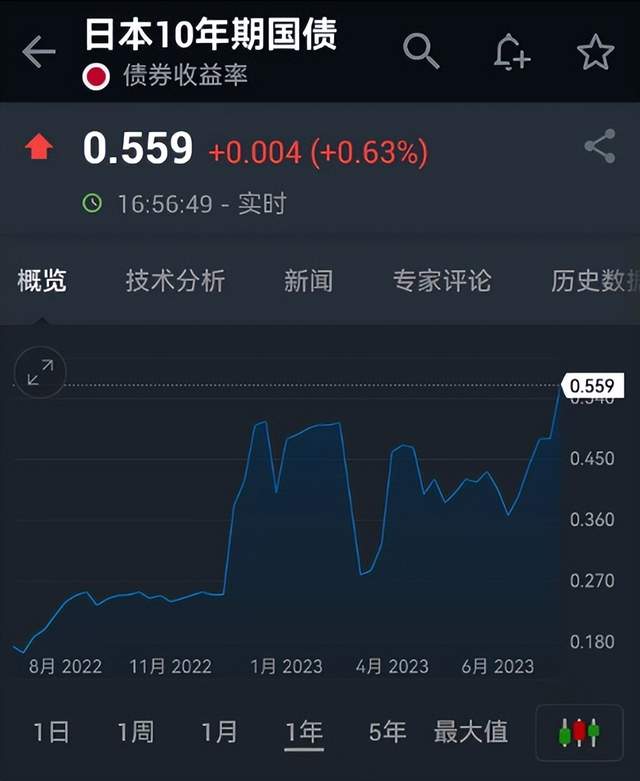Viewport: 640px width, 781px height.
Task: Select the 1周 chart range
Action: [x=135, y=733]
